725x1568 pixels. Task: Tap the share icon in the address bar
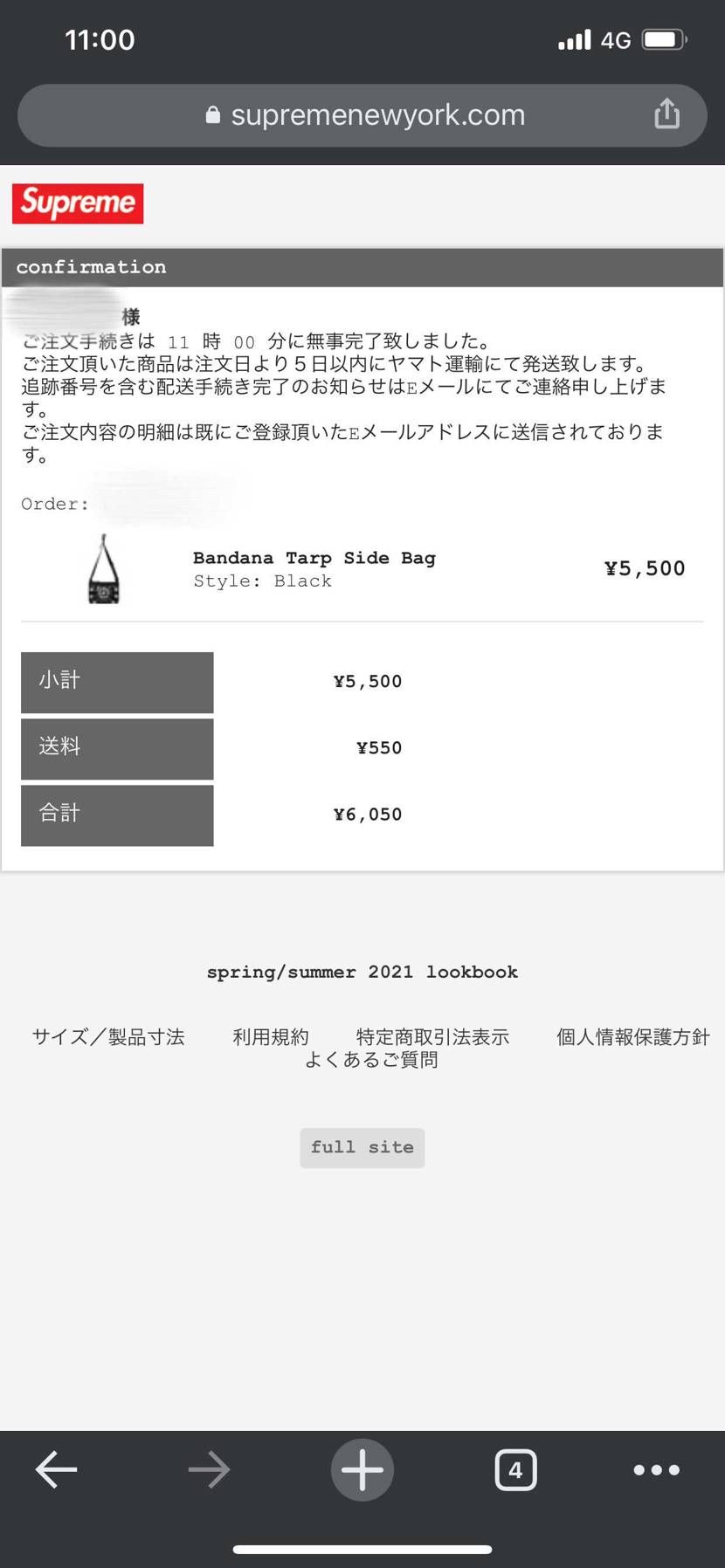click(667, 113)
